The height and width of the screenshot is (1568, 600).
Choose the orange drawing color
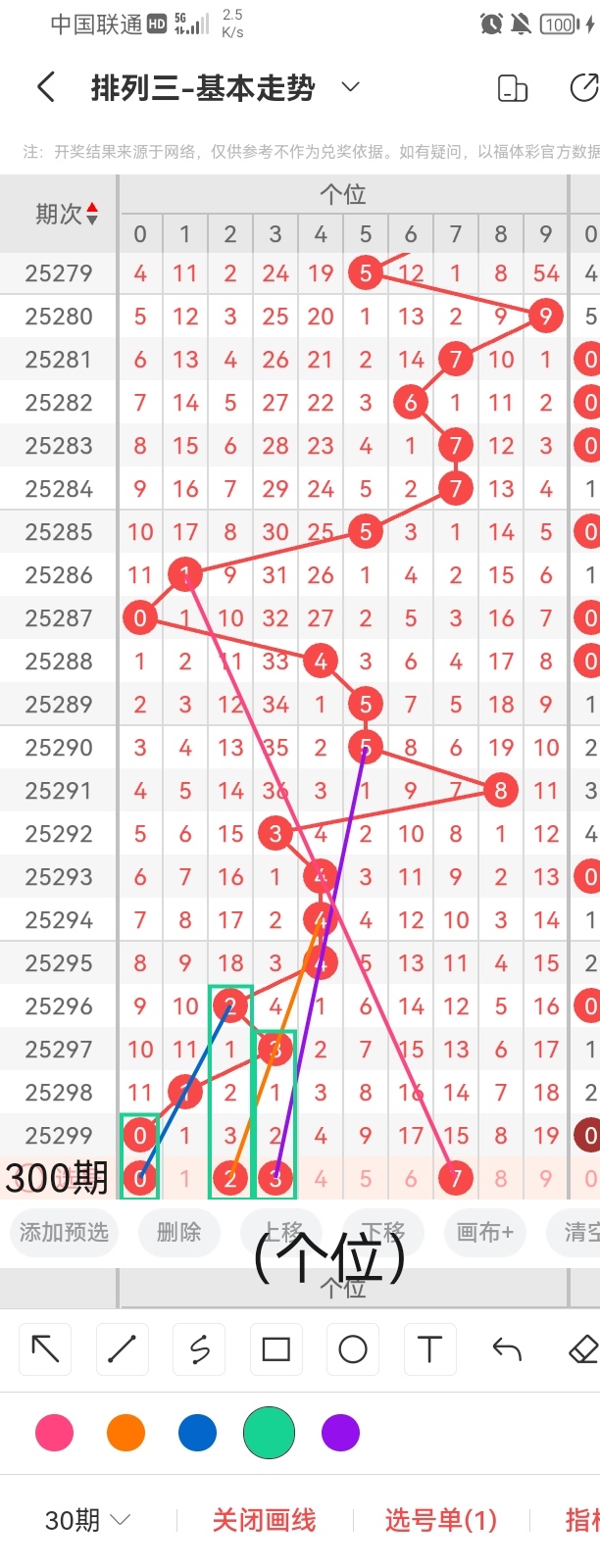(x=125, y=1433)
